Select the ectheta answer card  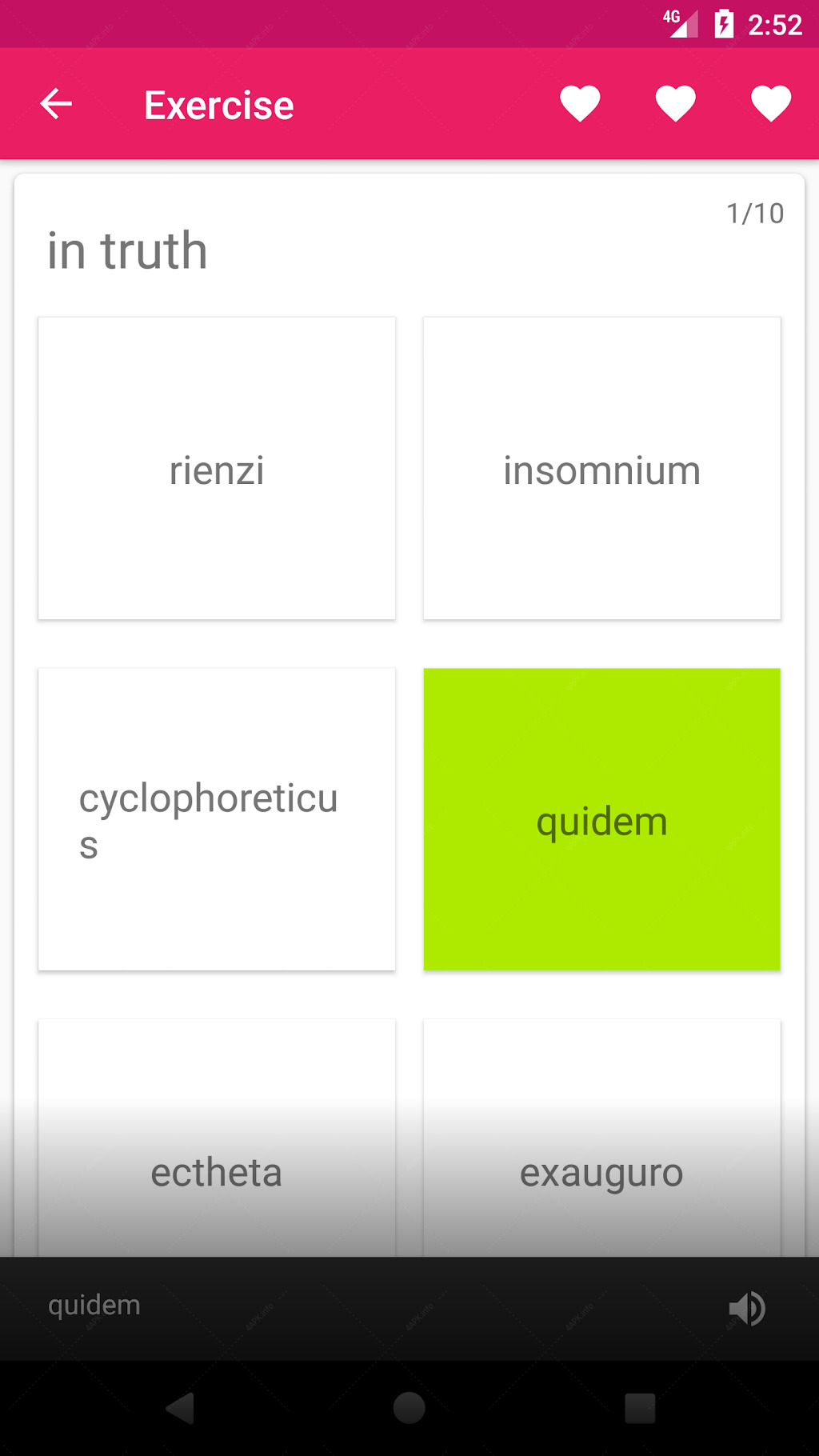coord(217,1138)
